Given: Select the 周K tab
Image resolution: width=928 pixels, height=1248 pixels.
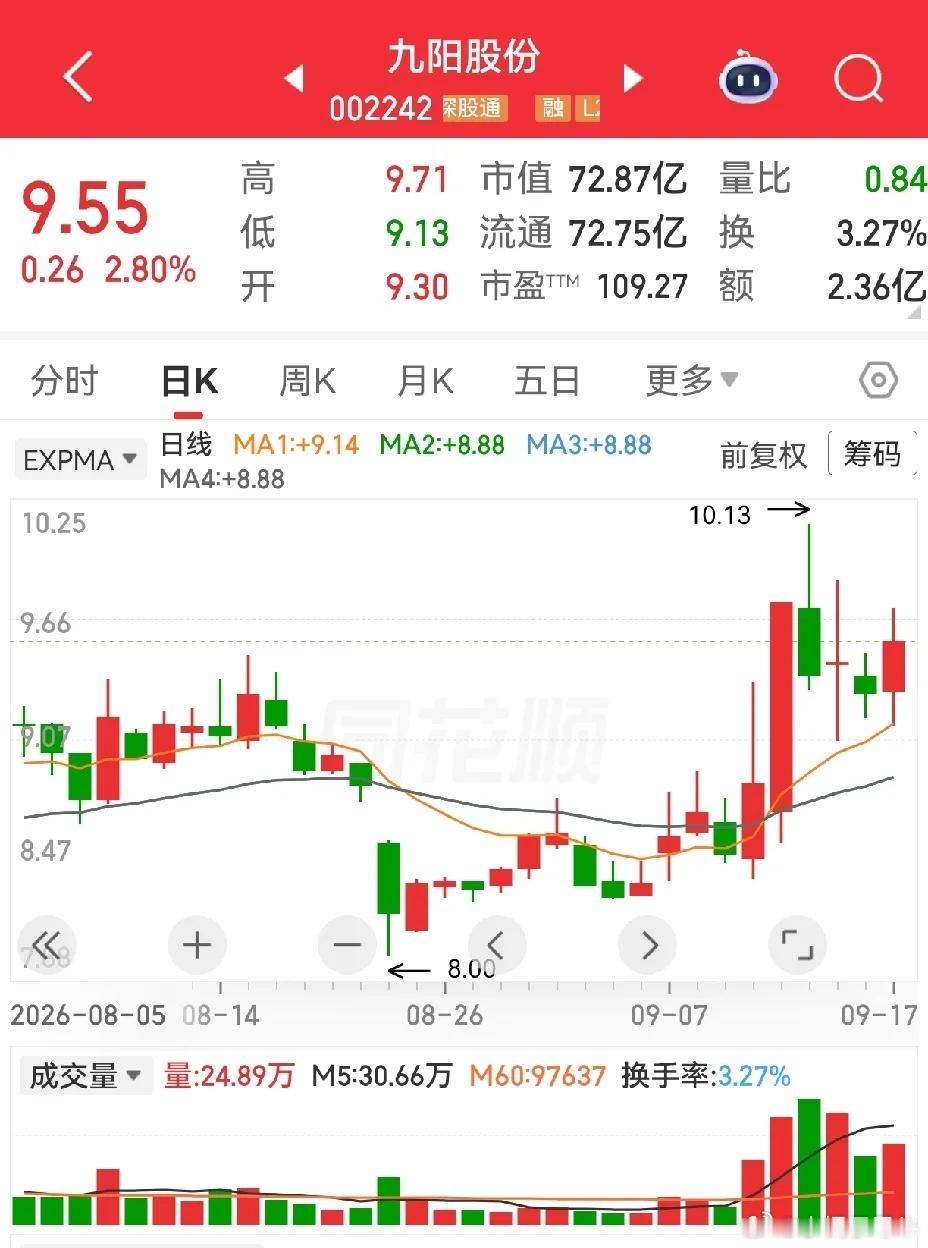Looking at the screenshot, I should [307, 381].
